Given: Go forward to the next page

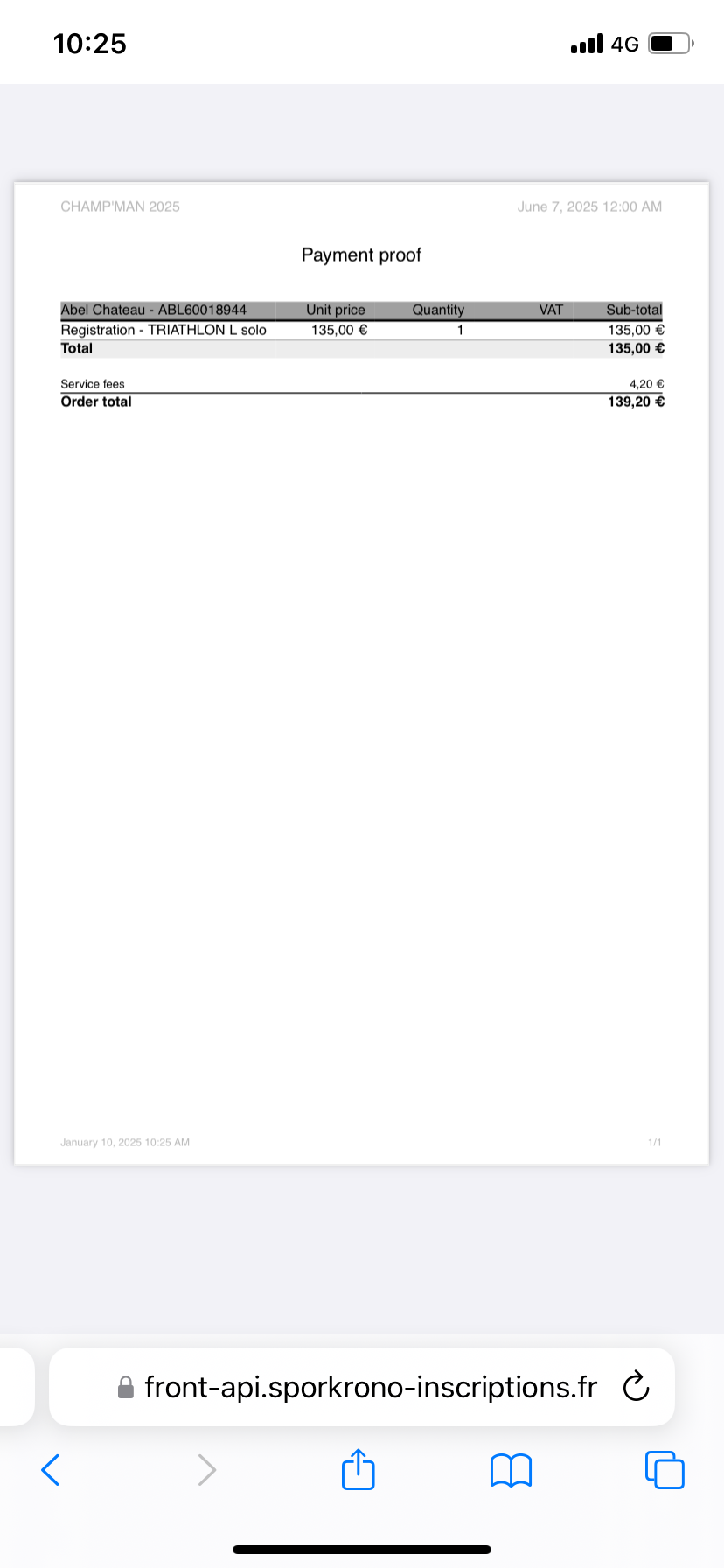Looking at the screenshot, I should [x=206, y=1469].
